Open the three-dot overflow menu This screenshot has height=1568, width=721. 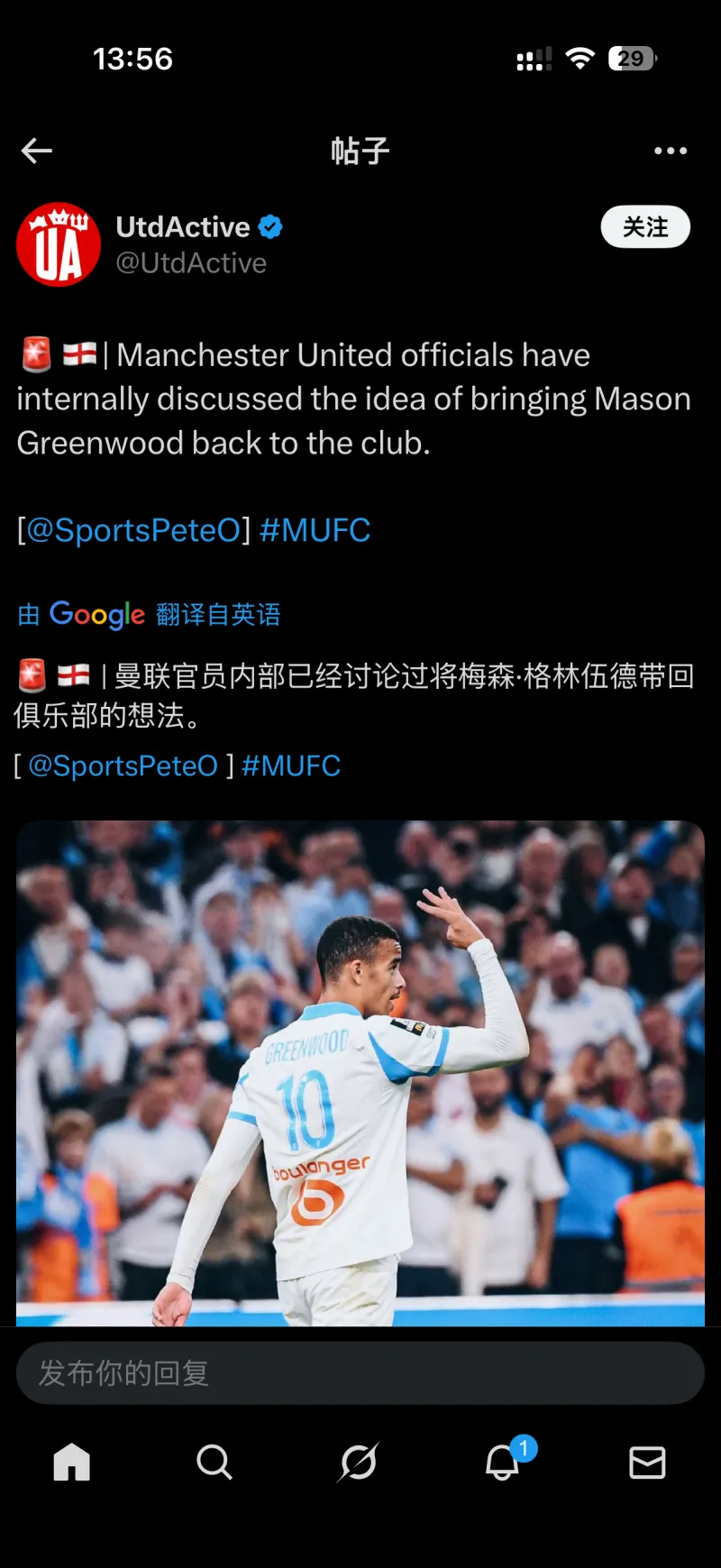click(x=671, y=151)
